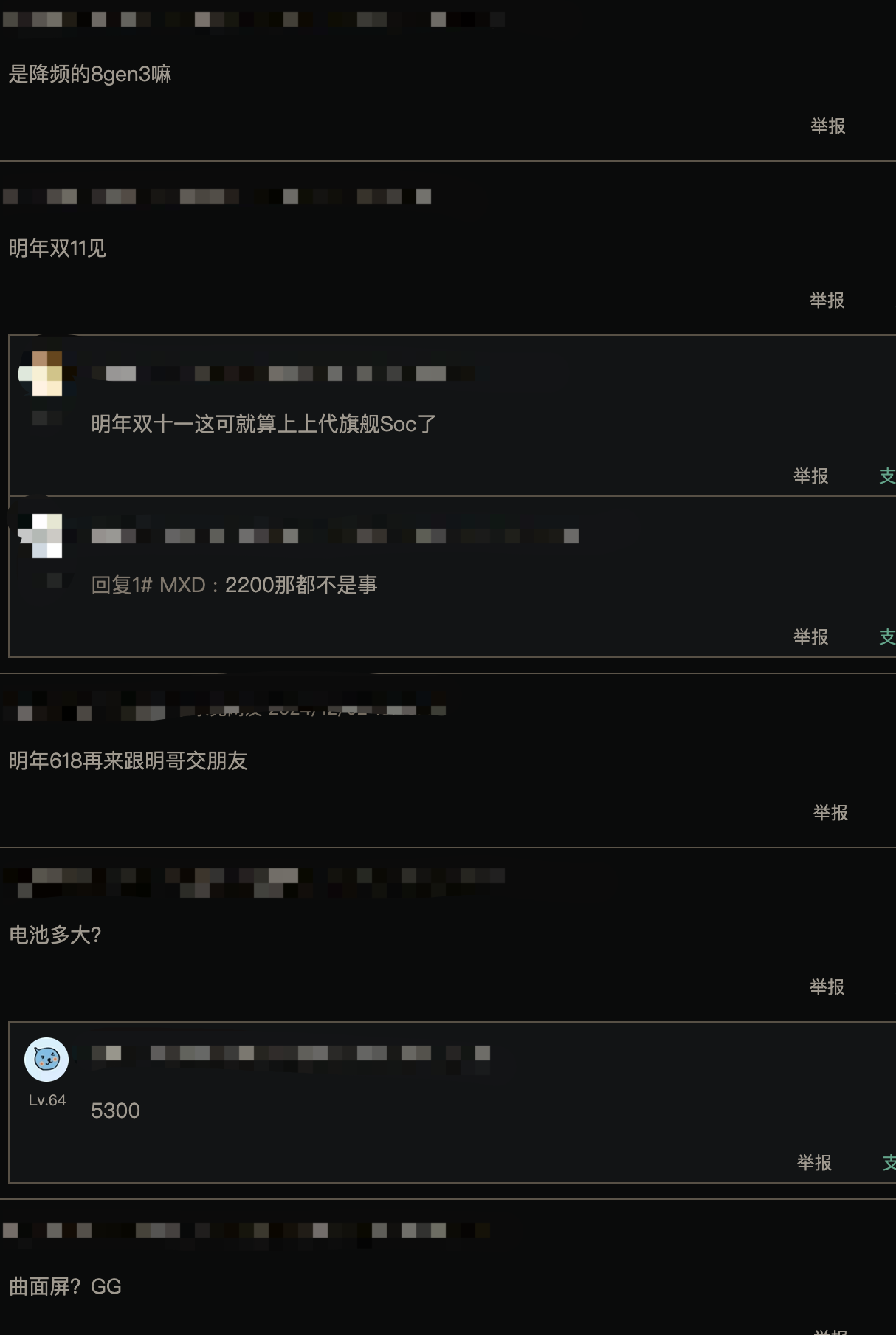Report the comment '明年双11见'
Screen dimensions: 896x1335
pos(827,301)
